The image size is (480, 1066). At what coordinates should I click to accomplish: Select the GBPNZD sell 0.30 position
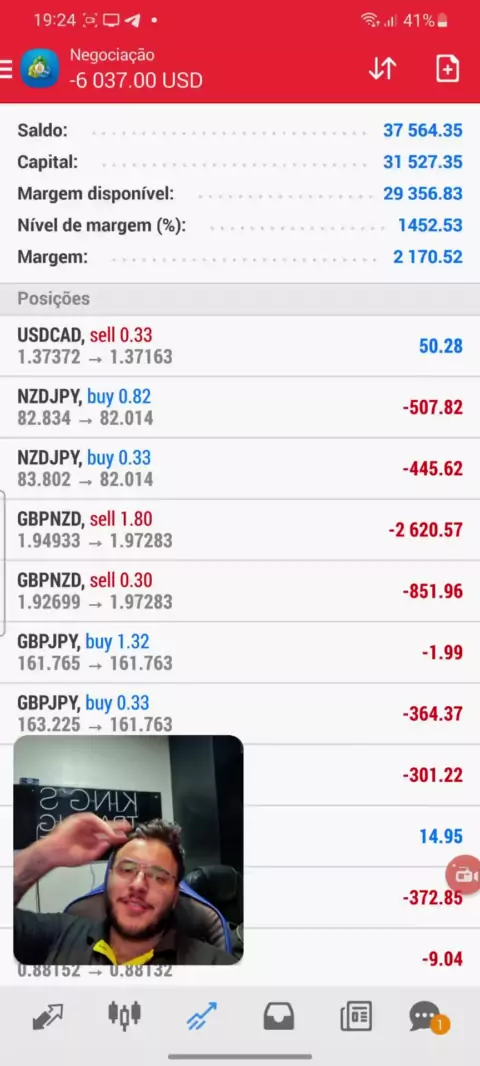point(240,591)
